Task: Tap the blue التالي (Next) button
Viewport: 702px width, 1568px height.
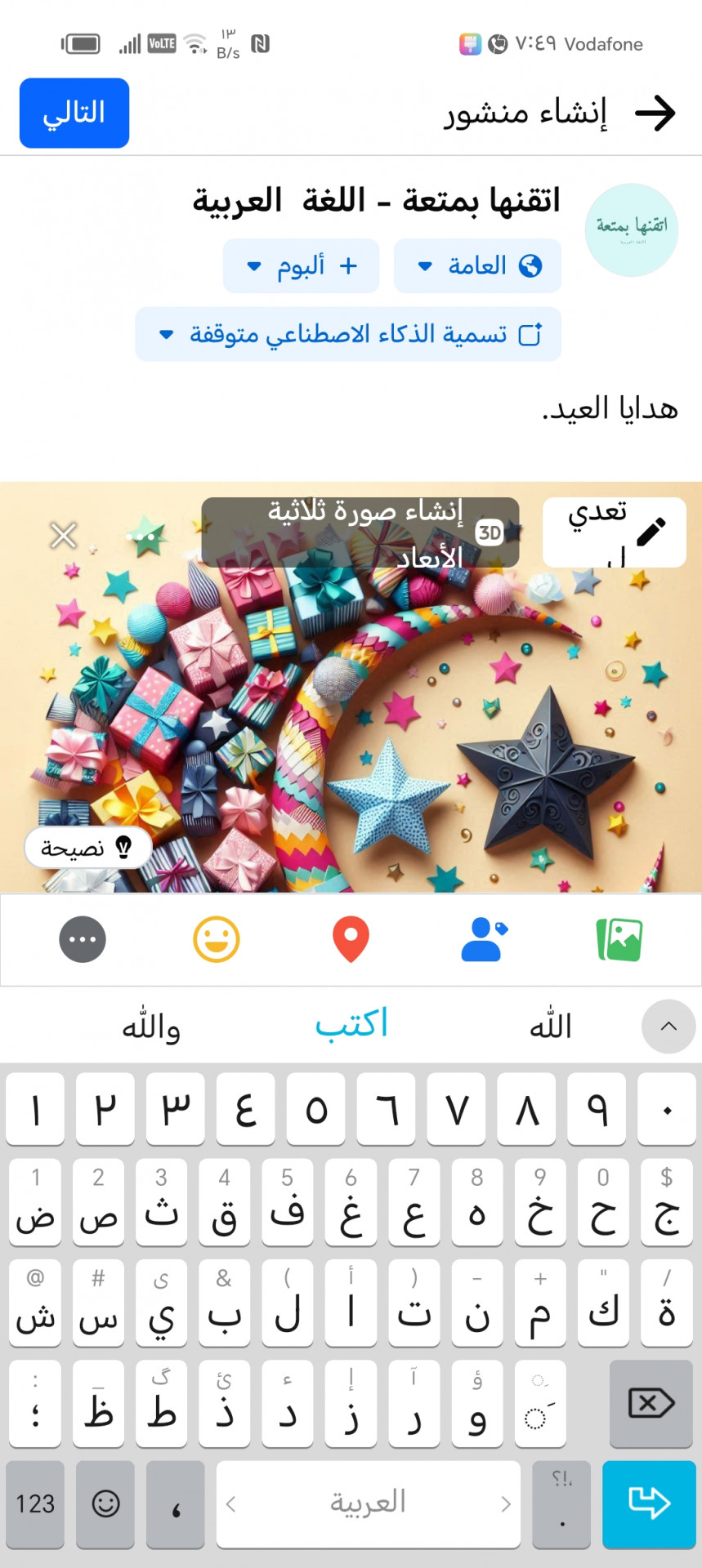Action: point(74,113)
